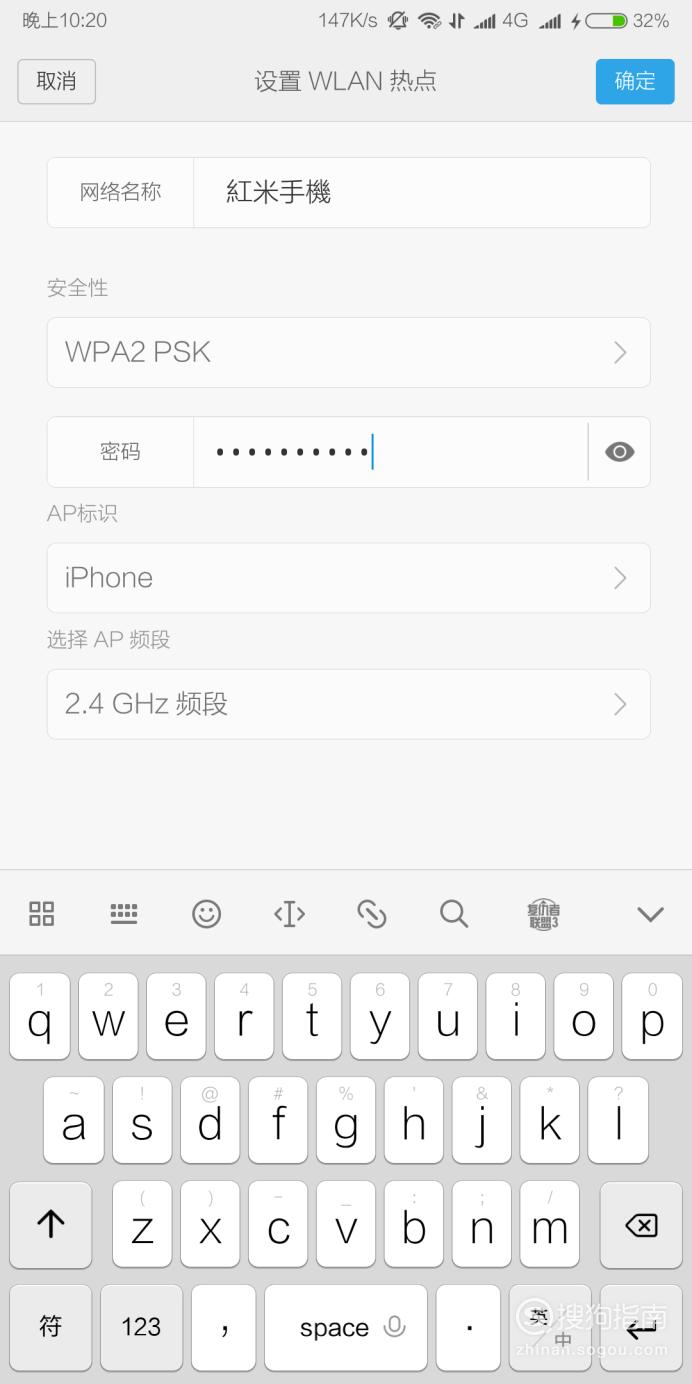Open the keyboard grid menu icon
This screenshot has width=692, height=1384.
42,913
